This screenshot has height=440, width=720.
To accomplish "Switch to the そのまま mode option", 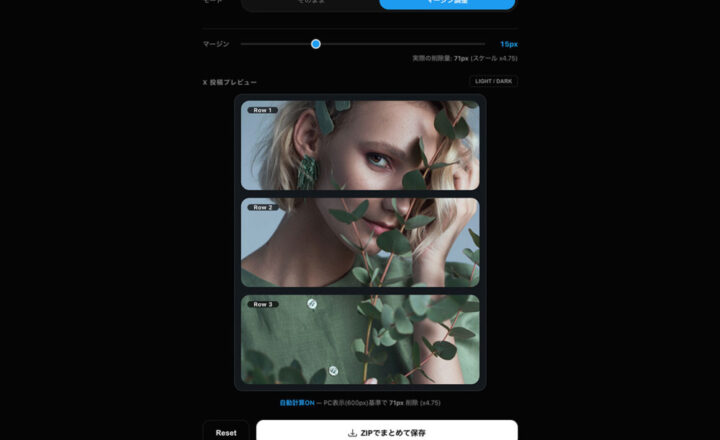I will pyautogui.click(x=311, y=4).
